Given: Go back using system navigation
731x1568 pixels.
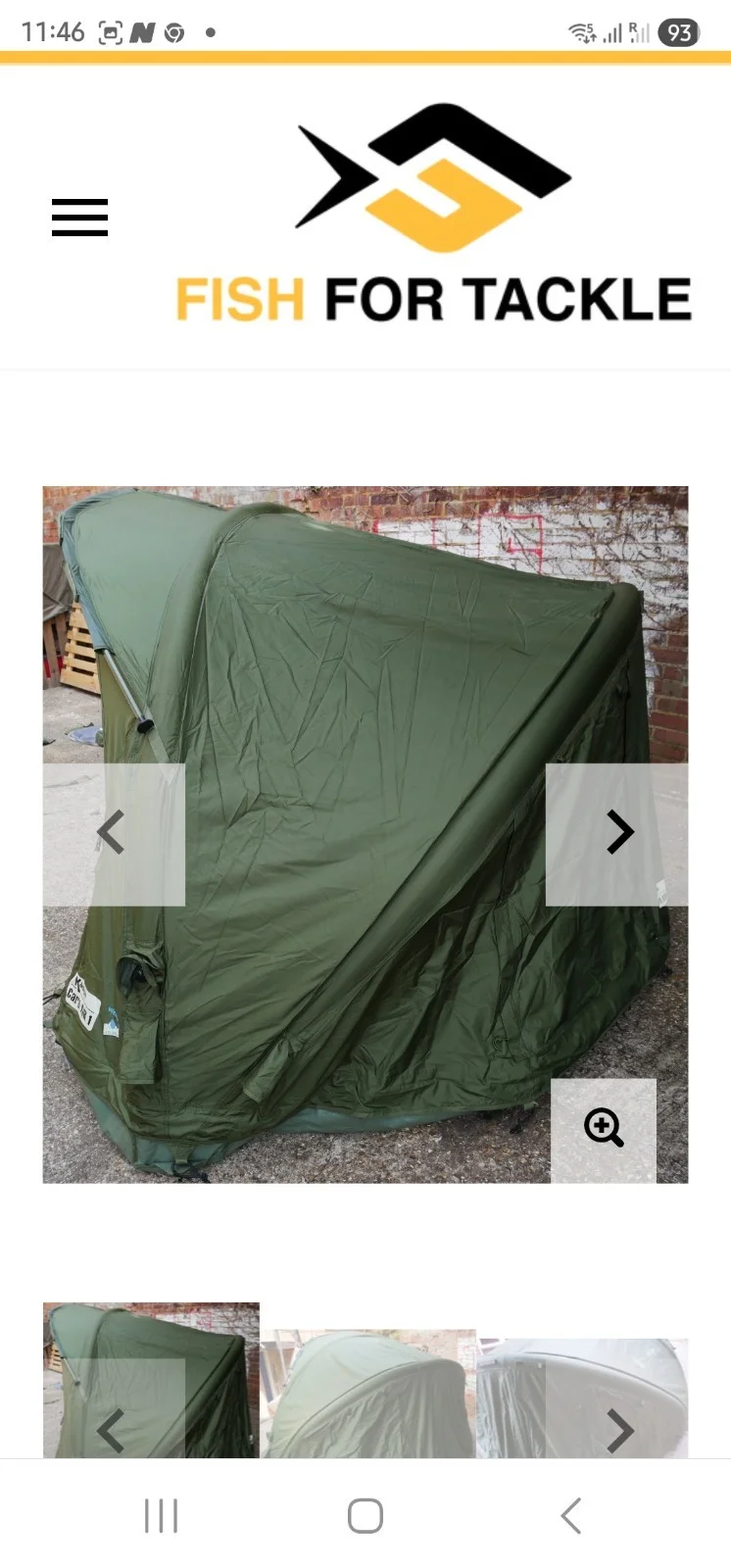Looking at the screenshot, I should [x=571, y=1515].
